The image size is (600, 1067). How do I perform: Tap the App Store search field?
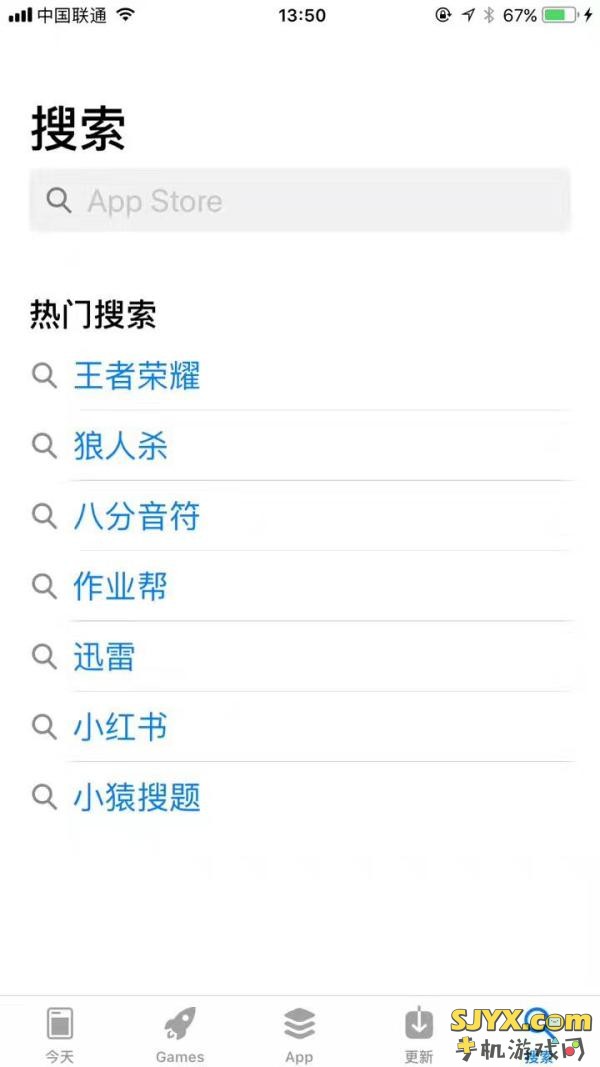pyautogui.click(x=299, y=201)
